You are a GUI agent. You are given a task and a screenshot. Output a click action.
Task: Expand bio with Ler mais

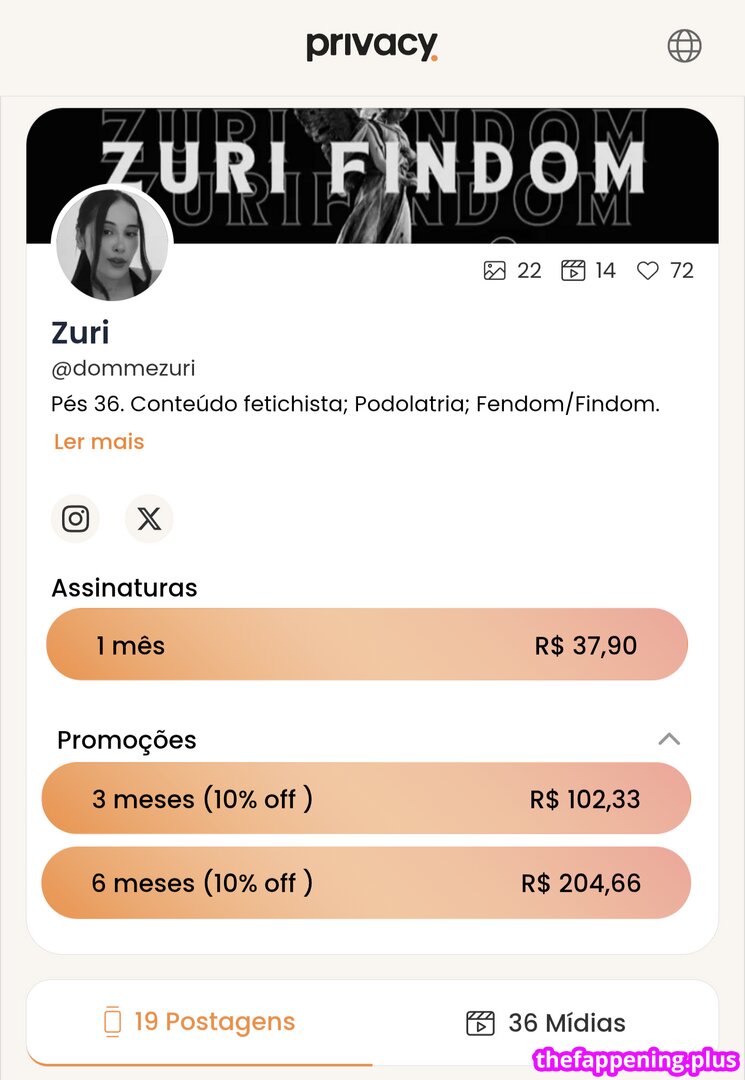[99, 441]
